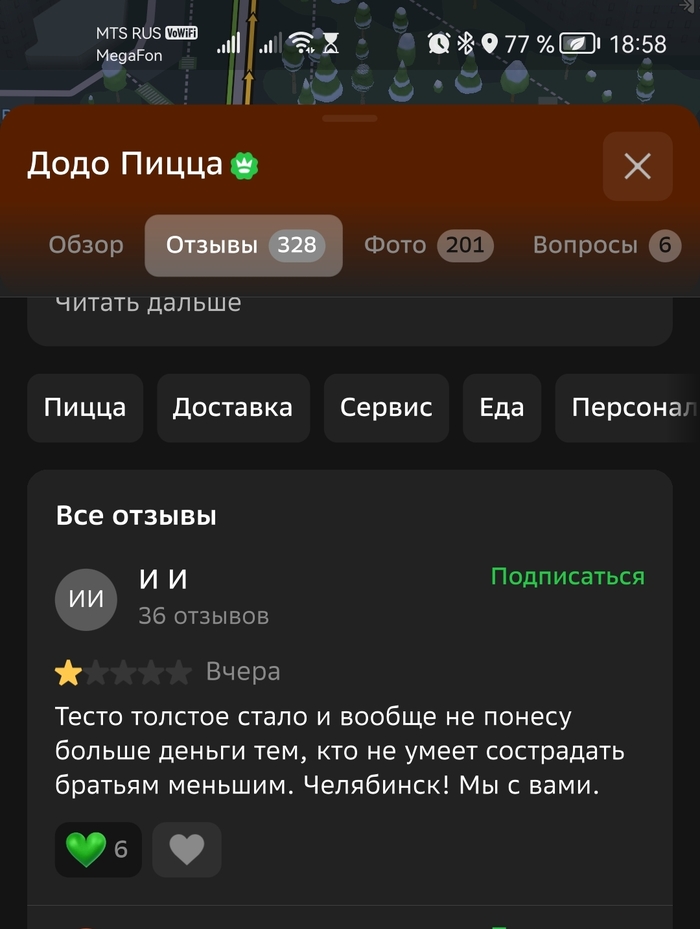The width and height of the screenshot is (700, 929).
Task: Open the Фото tab
Action: 427,245
